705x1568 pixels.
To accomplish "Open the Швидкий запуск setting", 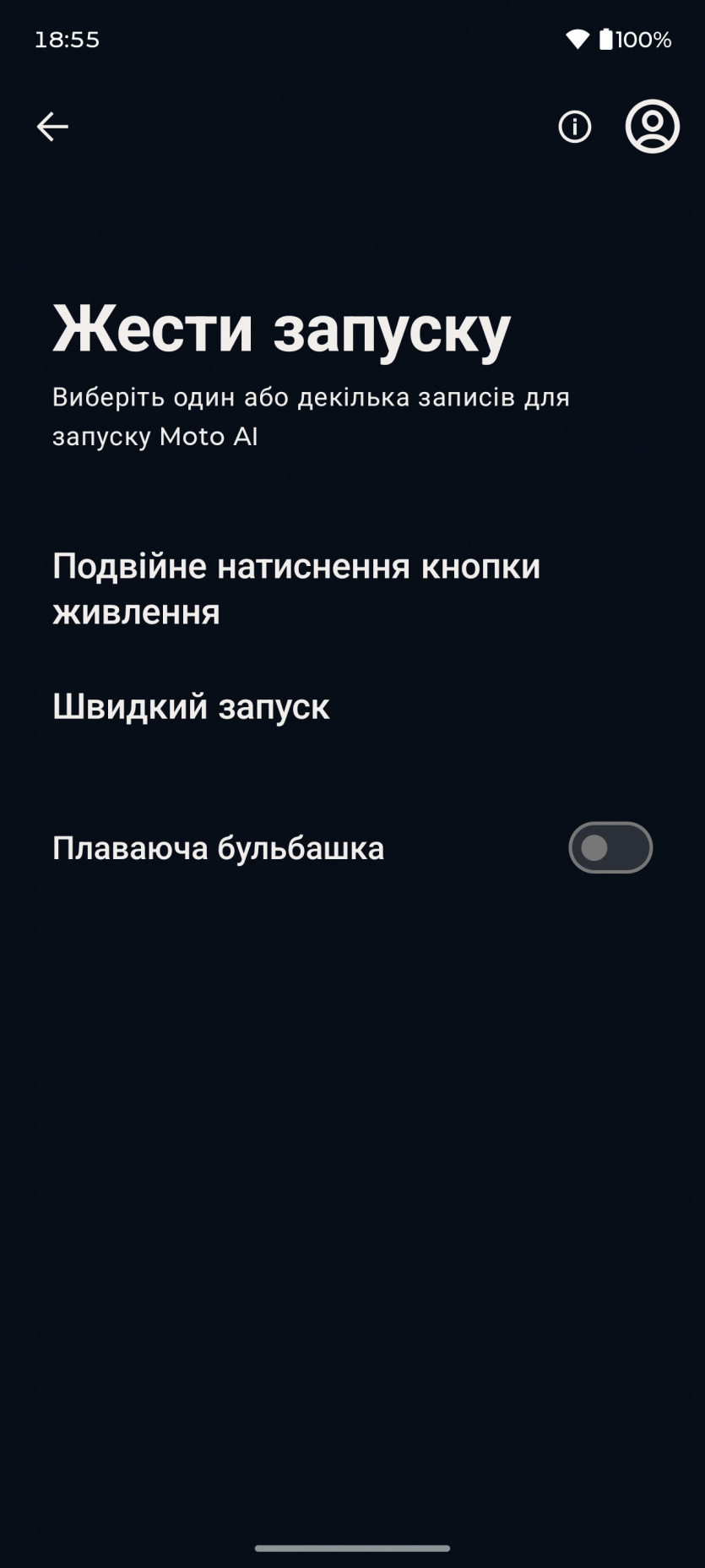I will point(191,706).
